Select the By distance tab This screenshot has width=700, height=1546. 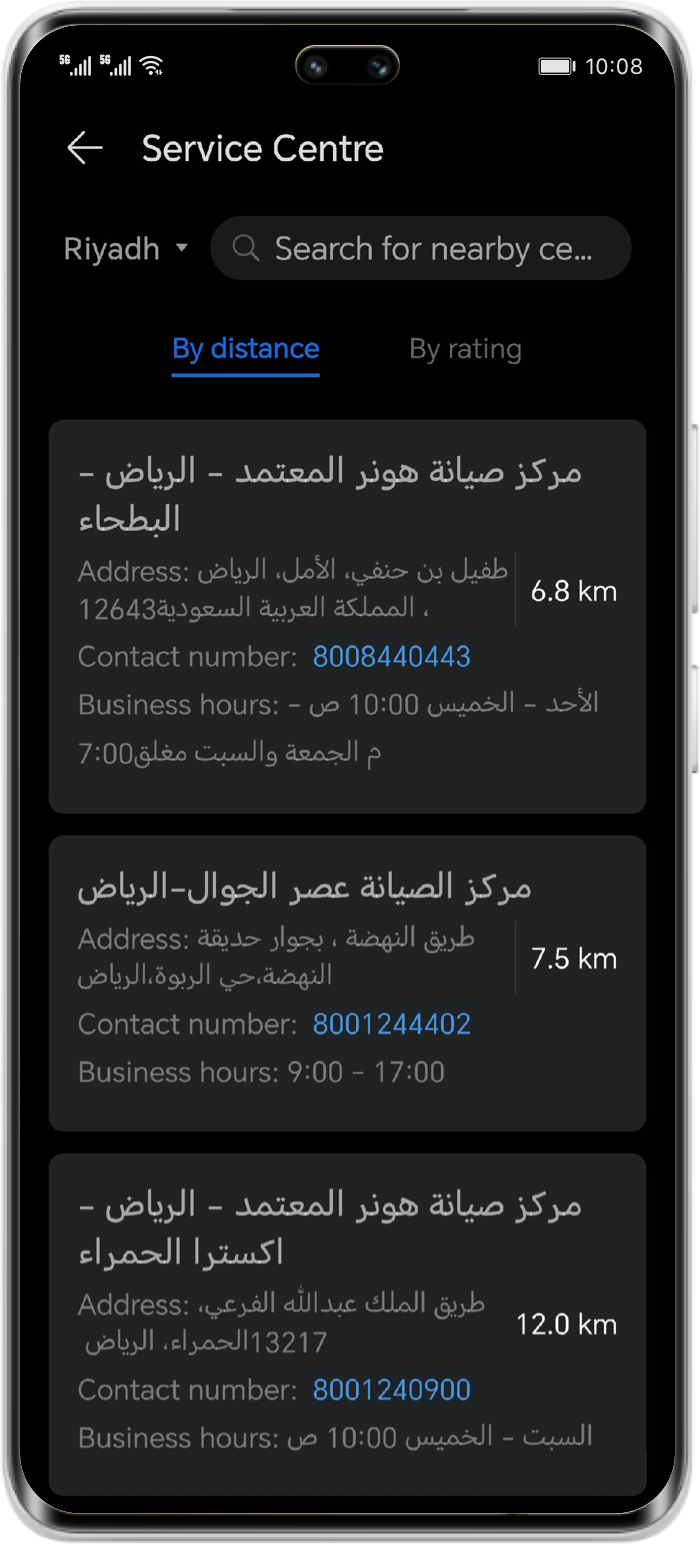(x=246, y=349)
